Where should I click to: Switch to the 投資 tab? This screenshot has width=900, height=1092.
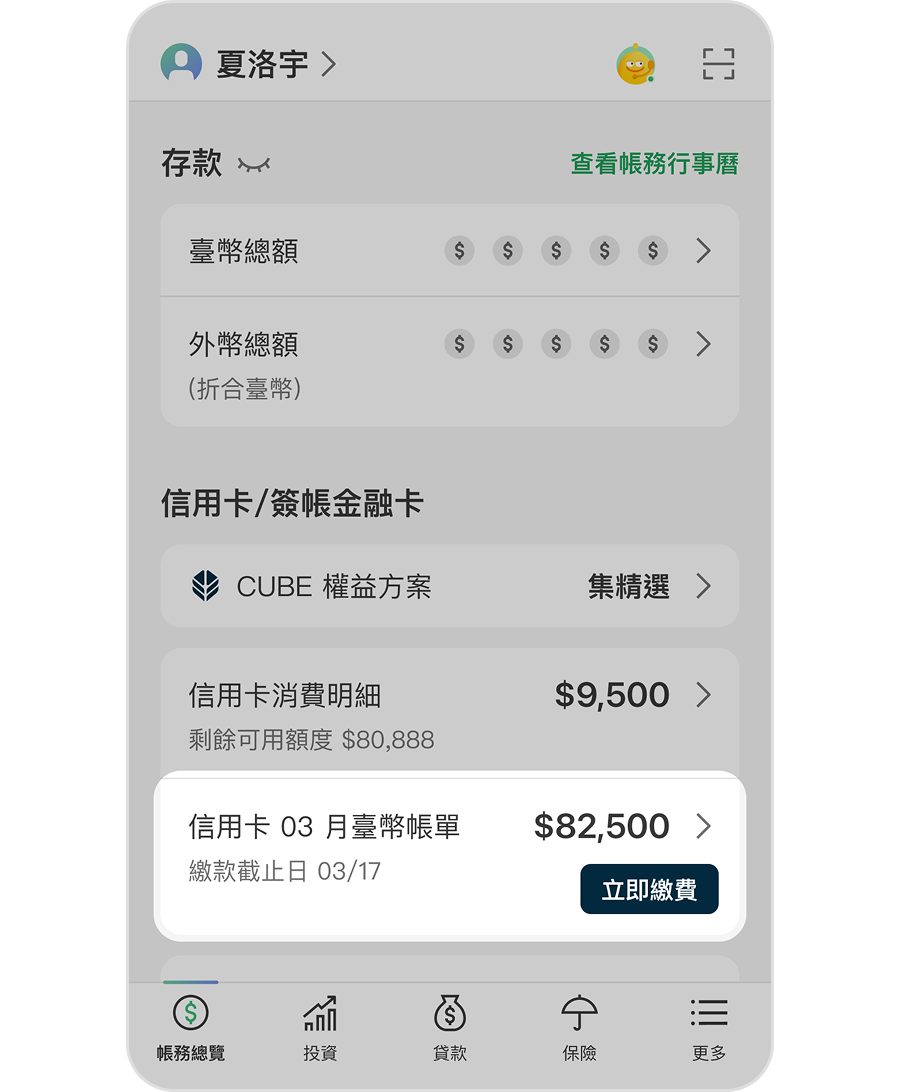click(320, 1028)
